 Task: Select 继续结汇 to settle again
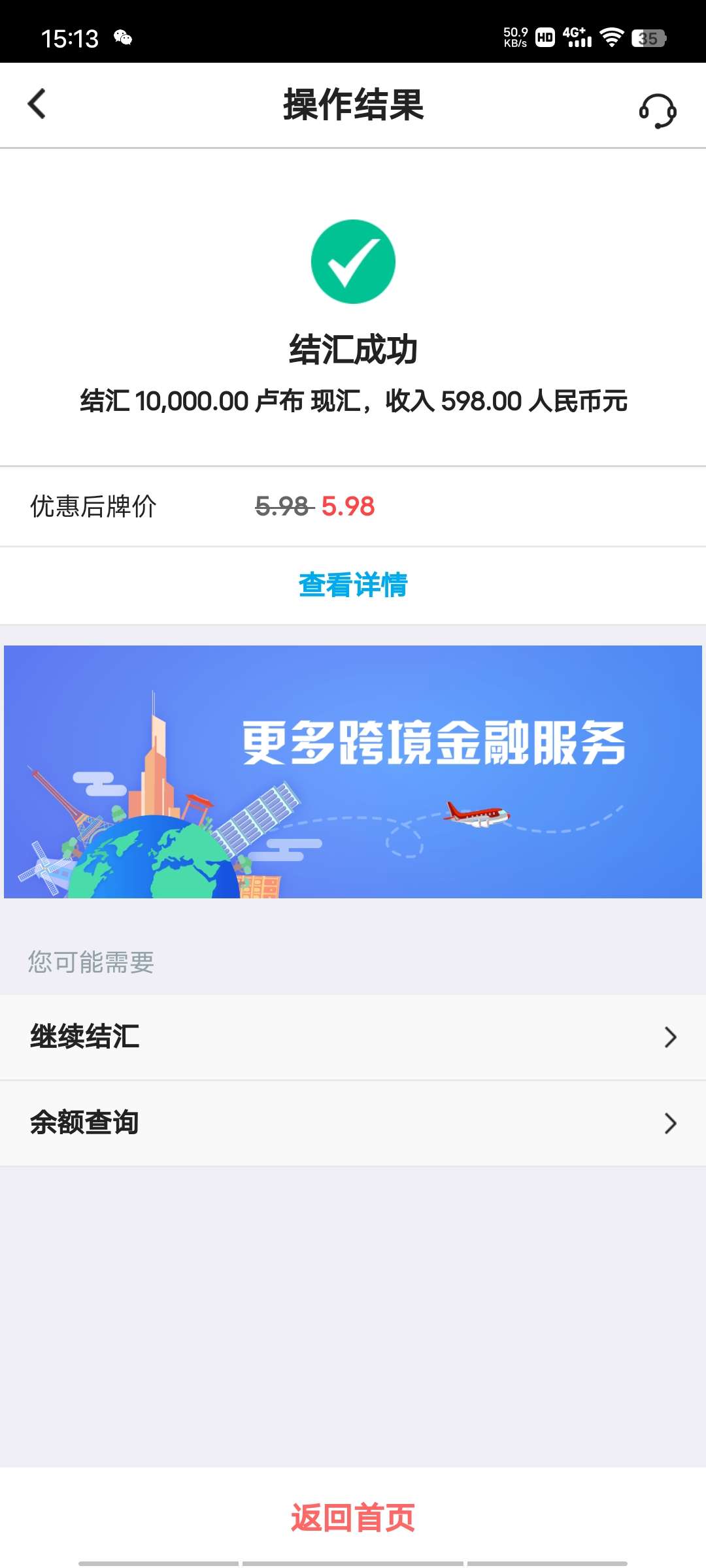pyautogui.click(x=353, y=1037)
